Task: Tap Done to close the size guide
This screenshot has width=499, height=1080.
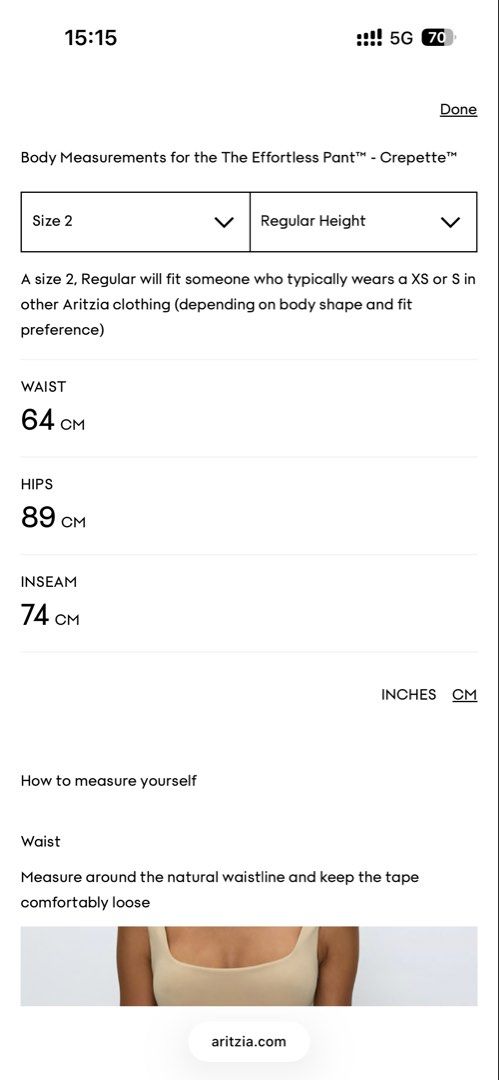Action: click(458, 110)
